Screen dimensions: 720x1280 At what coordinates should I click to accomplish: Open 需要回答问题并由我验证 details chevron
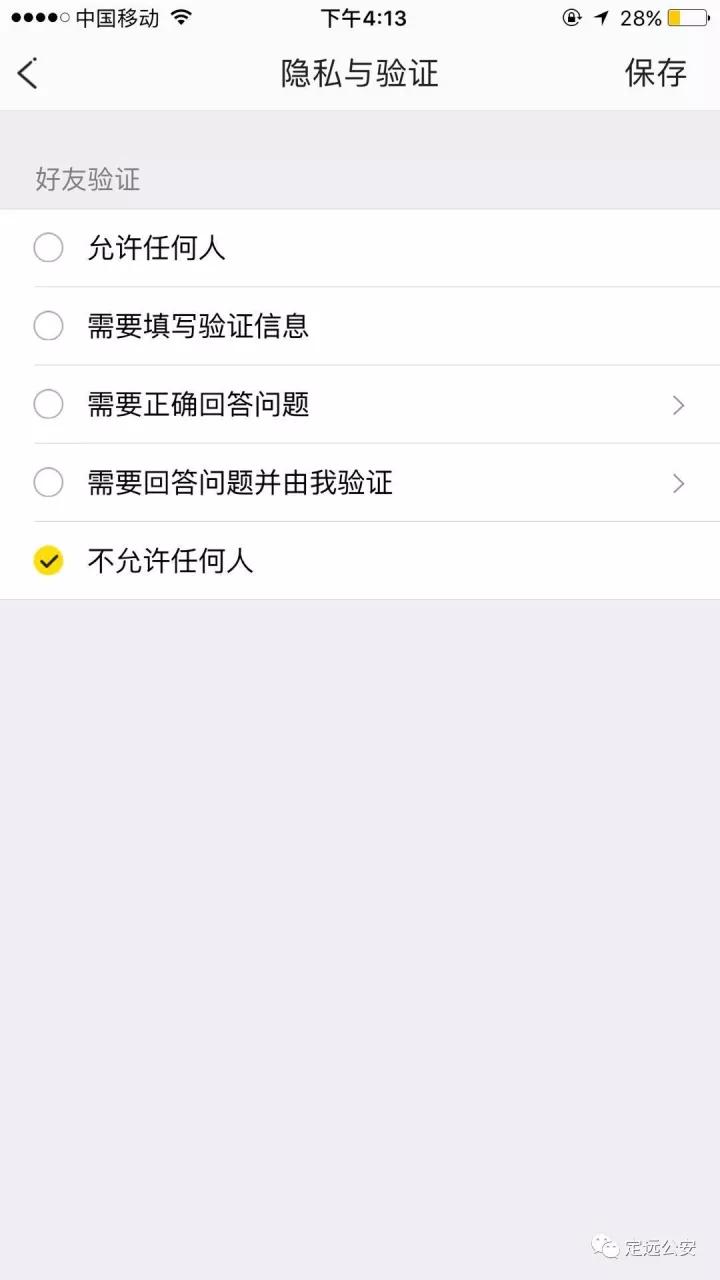pos(678,483)
